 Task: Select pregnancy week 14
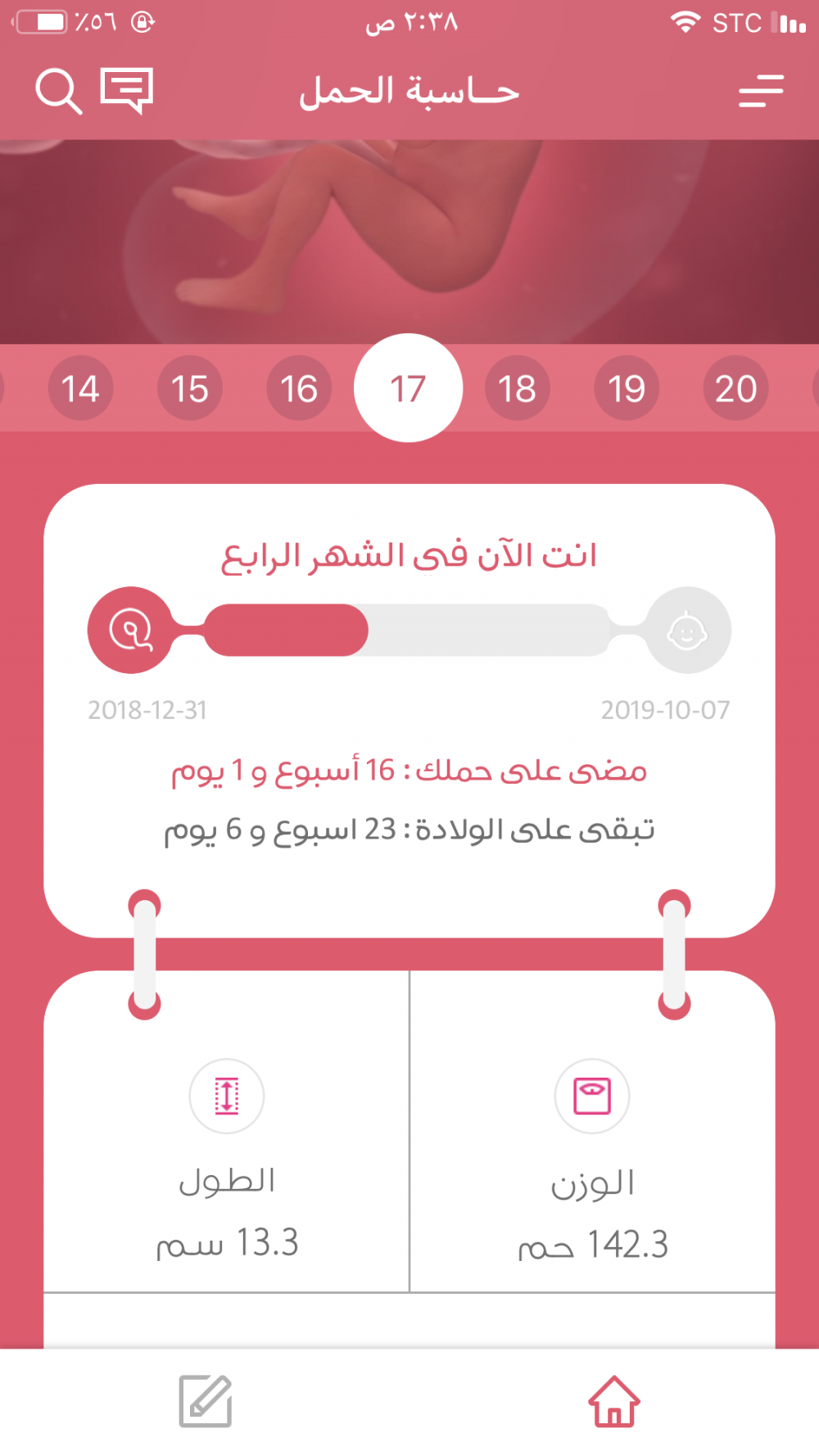pyautogui.click(x=80, y=388)
